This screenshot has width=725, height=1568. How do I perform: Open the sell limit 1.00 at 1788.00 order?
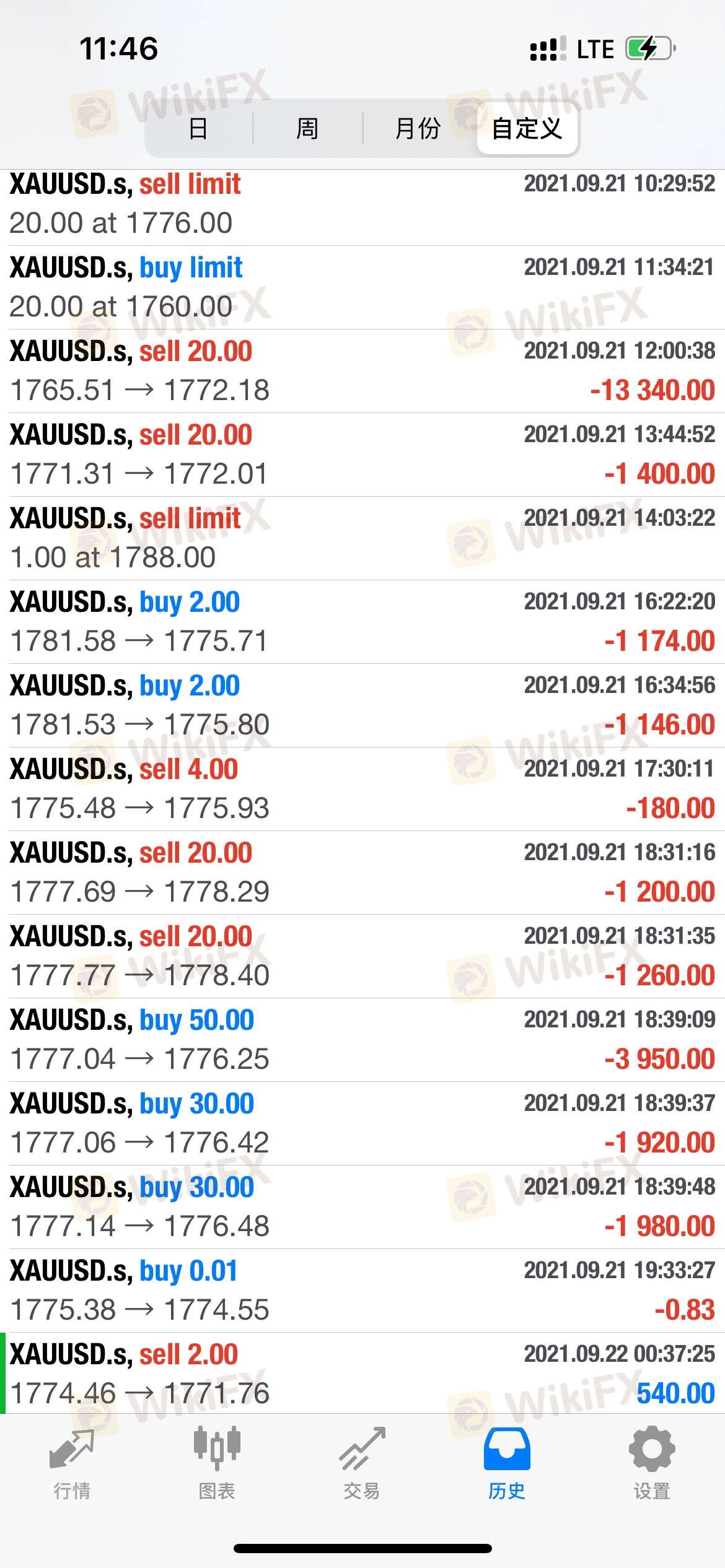pos(362,538)
